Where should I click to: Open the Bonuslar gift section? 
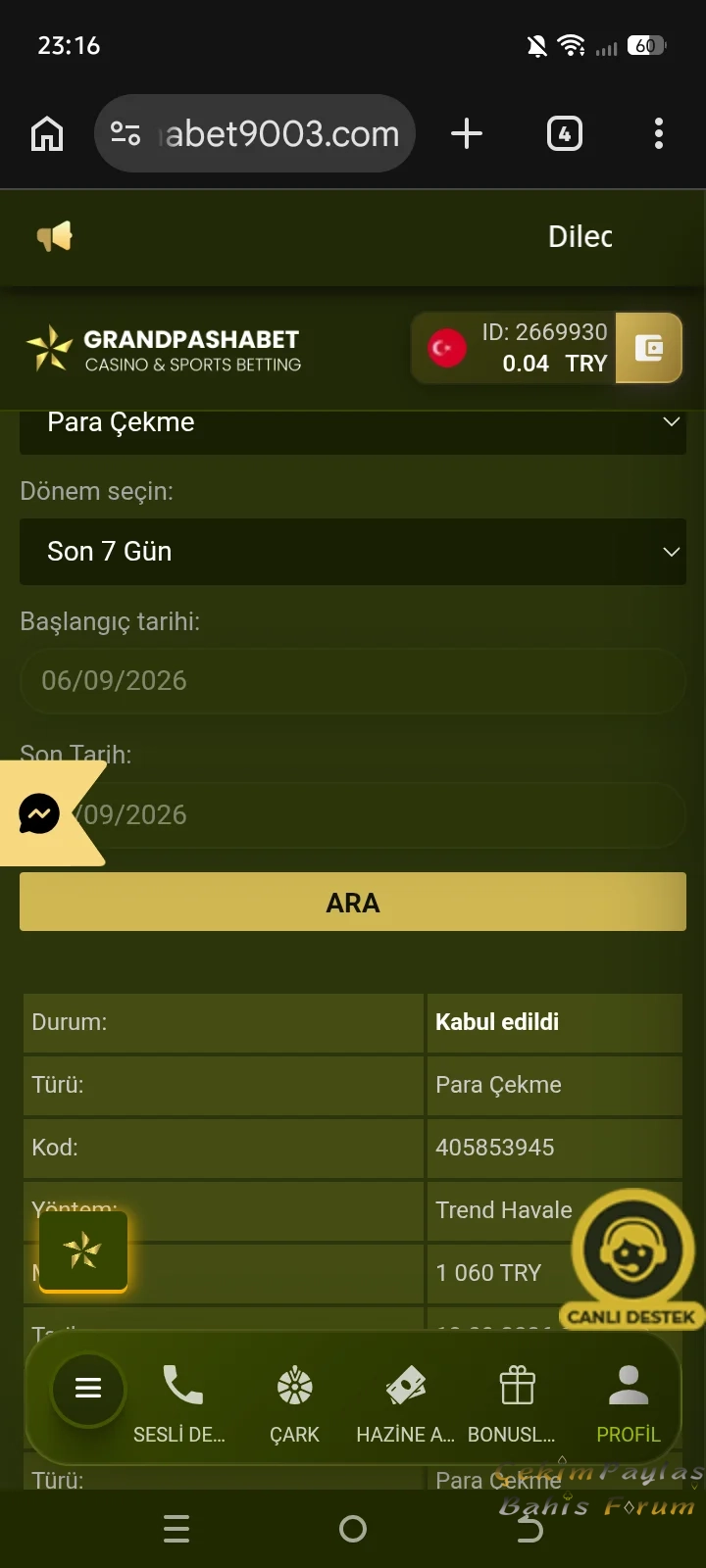(513, 1403)
